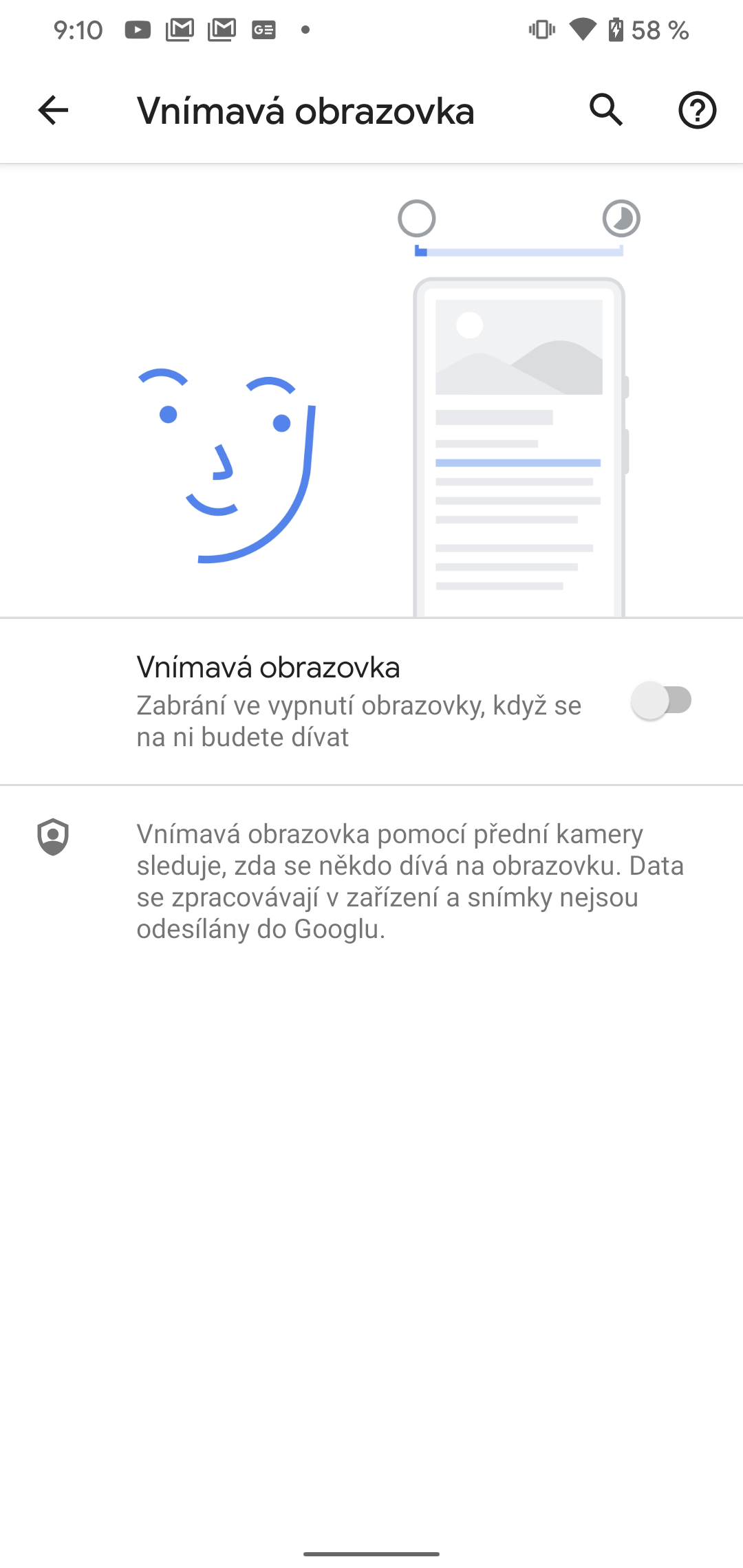743x1568 pixels.
Task: Enable the Vnímavá obrazovka switch
Action: tap(661, 701)
